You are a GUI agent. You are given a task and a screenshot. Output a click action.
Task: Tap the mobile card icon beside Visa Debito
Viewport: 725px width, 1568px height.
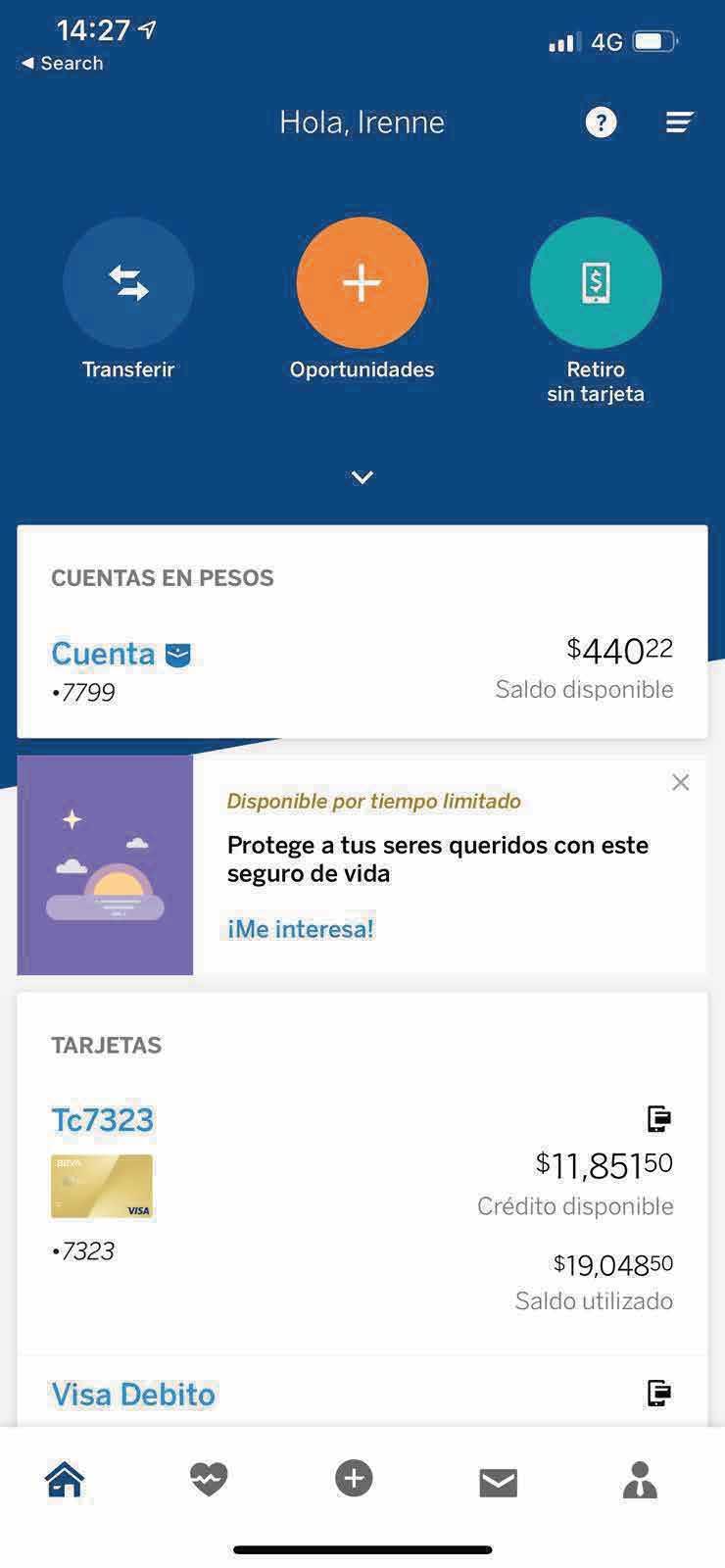tap(659, 1393)
